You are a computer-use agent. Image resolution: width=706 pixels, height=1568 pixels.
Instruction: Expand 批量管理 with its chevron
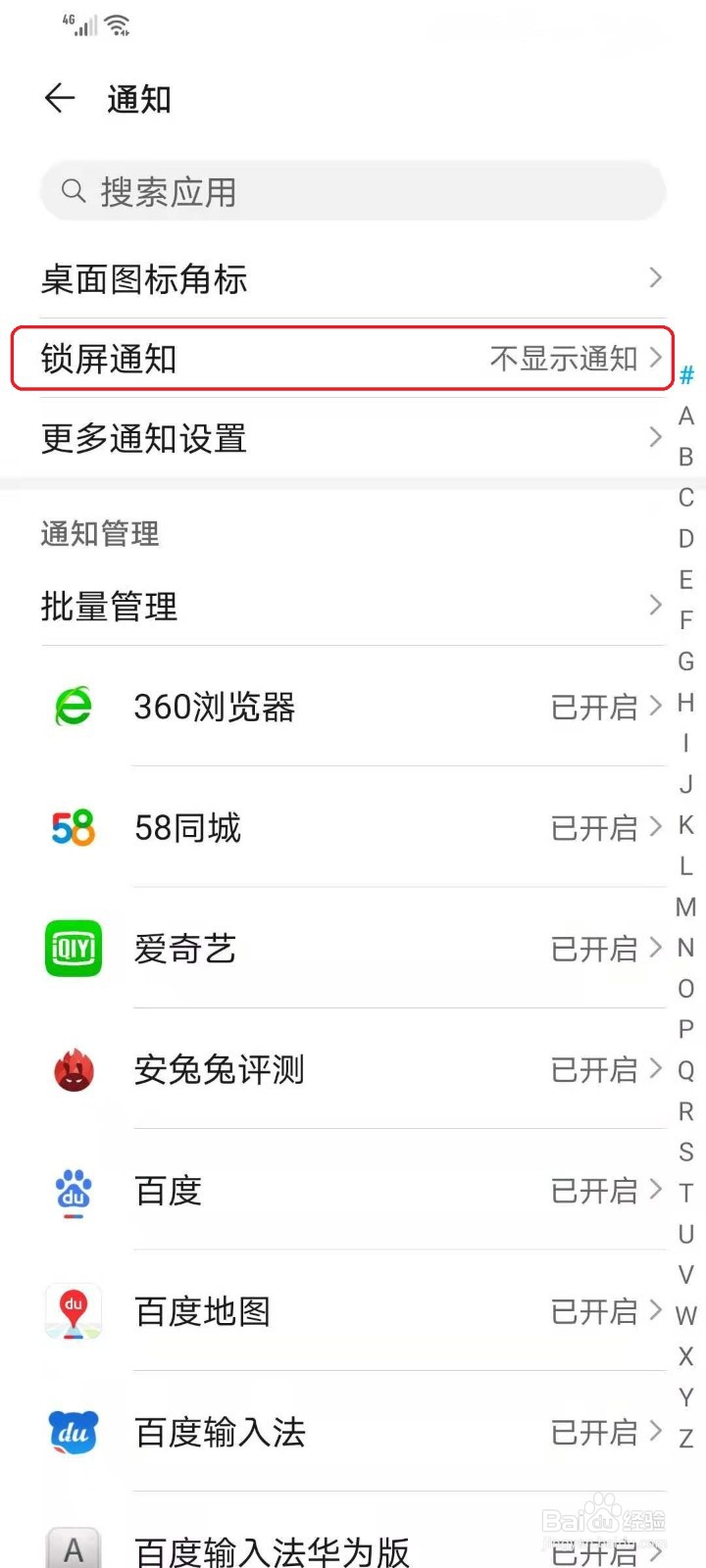pos(655,606)
